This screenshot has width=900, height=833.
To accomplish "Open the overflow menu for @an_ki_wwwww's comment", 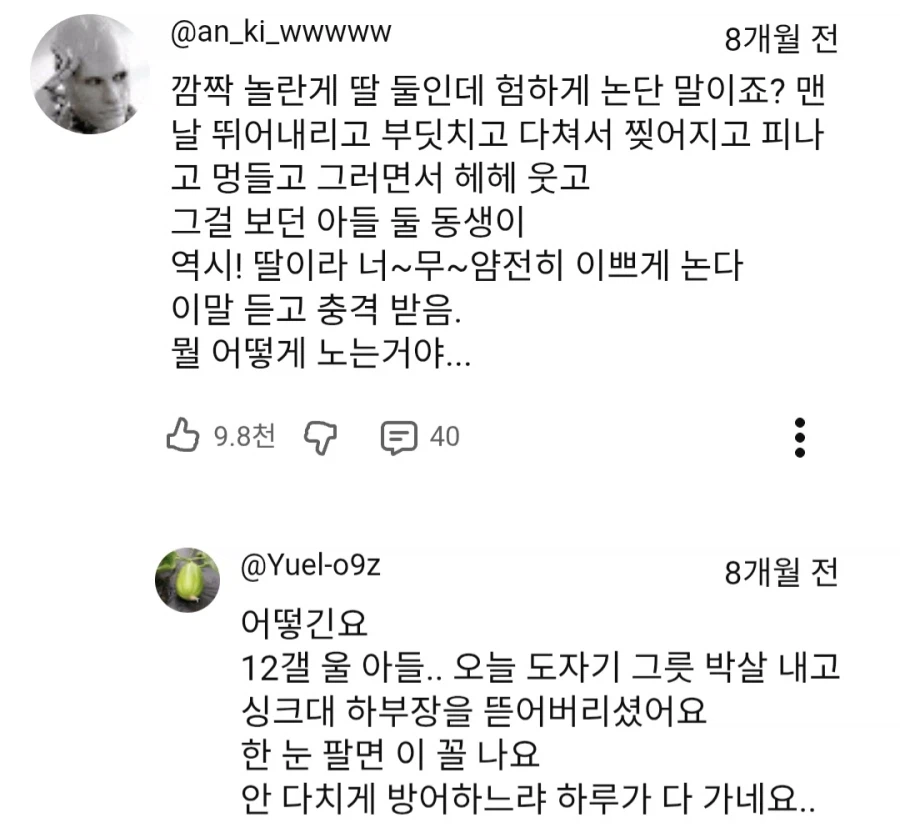I will click(798, 437).
